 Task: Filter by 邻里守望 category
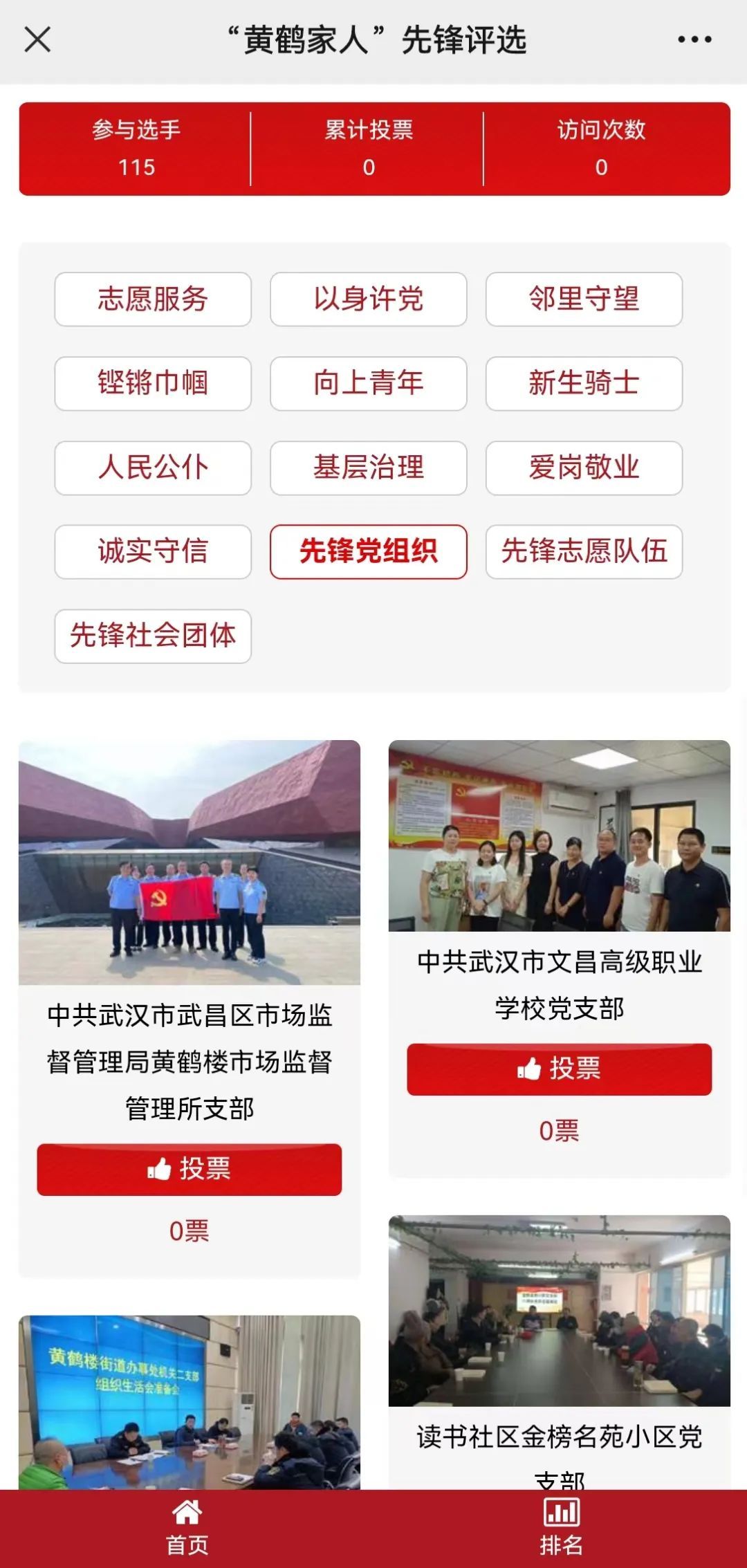point(584,299)
